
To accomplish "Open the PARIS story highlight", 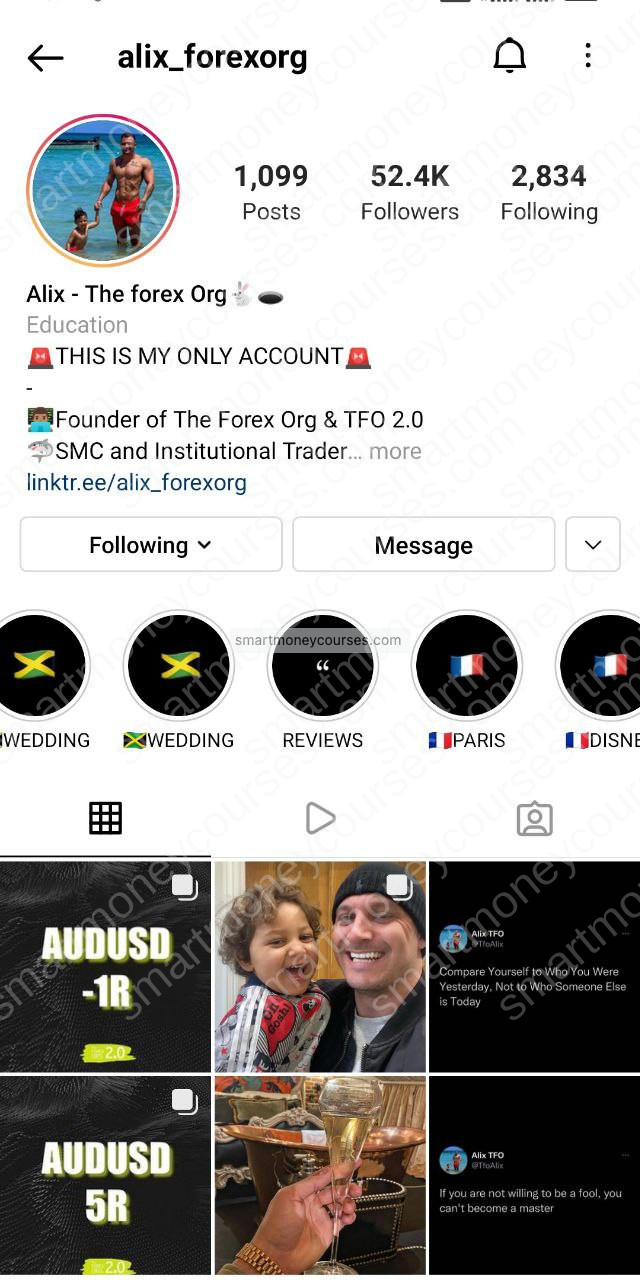I will pyautogui.click(x=467, y=666).
